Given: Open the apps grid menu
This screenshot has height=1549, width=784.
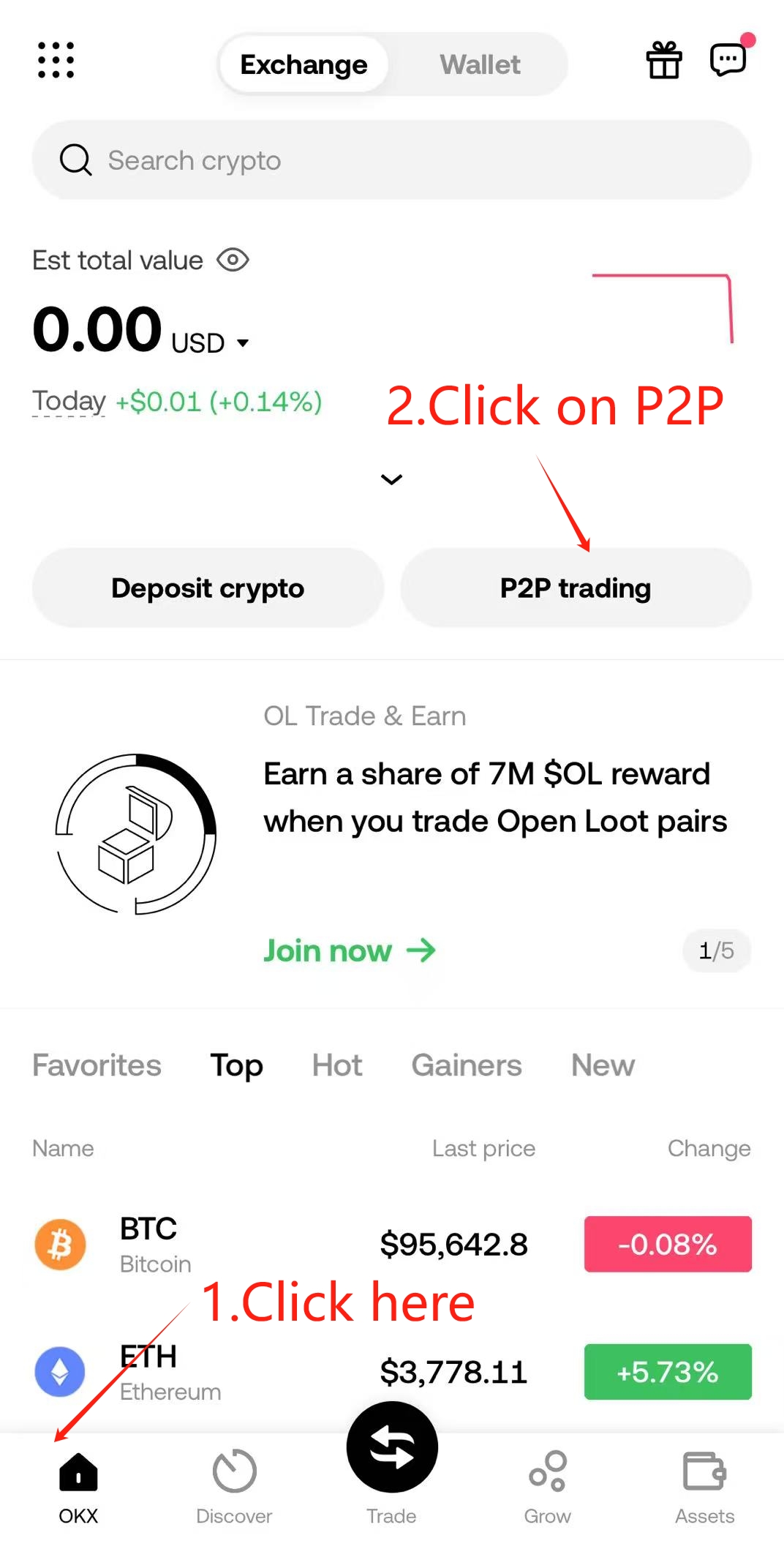Looking at the screenshot, I should [x=56, y=60].
